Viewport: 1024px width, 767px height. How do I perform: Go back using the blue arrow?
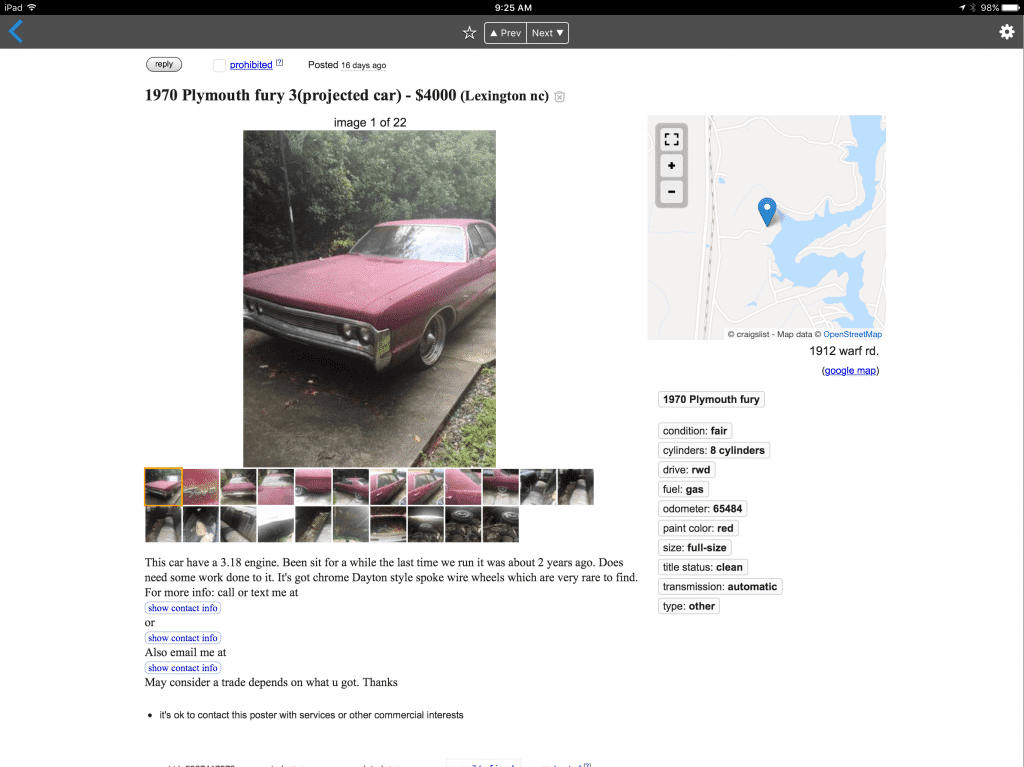point(16,32)
